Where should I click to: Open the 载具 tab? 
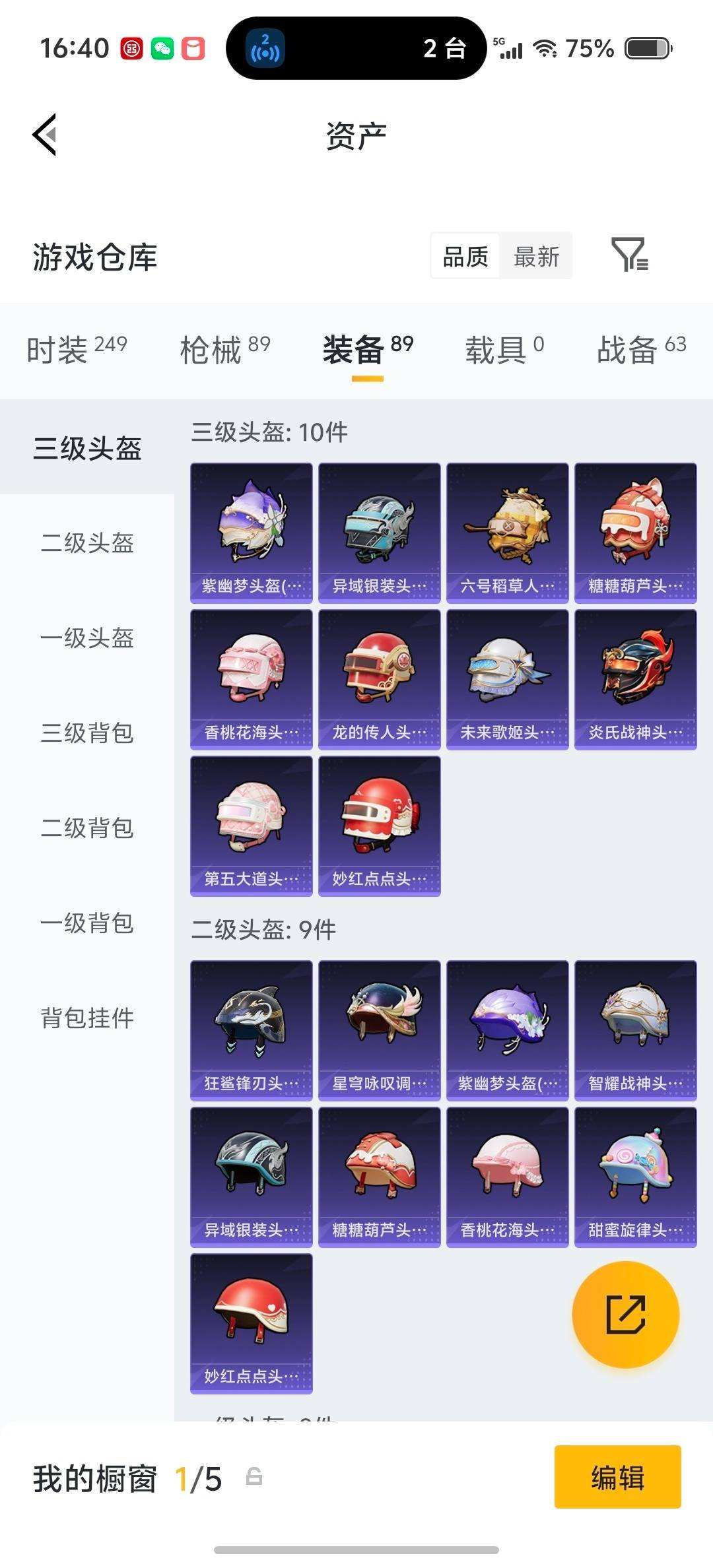click(504, 348)
